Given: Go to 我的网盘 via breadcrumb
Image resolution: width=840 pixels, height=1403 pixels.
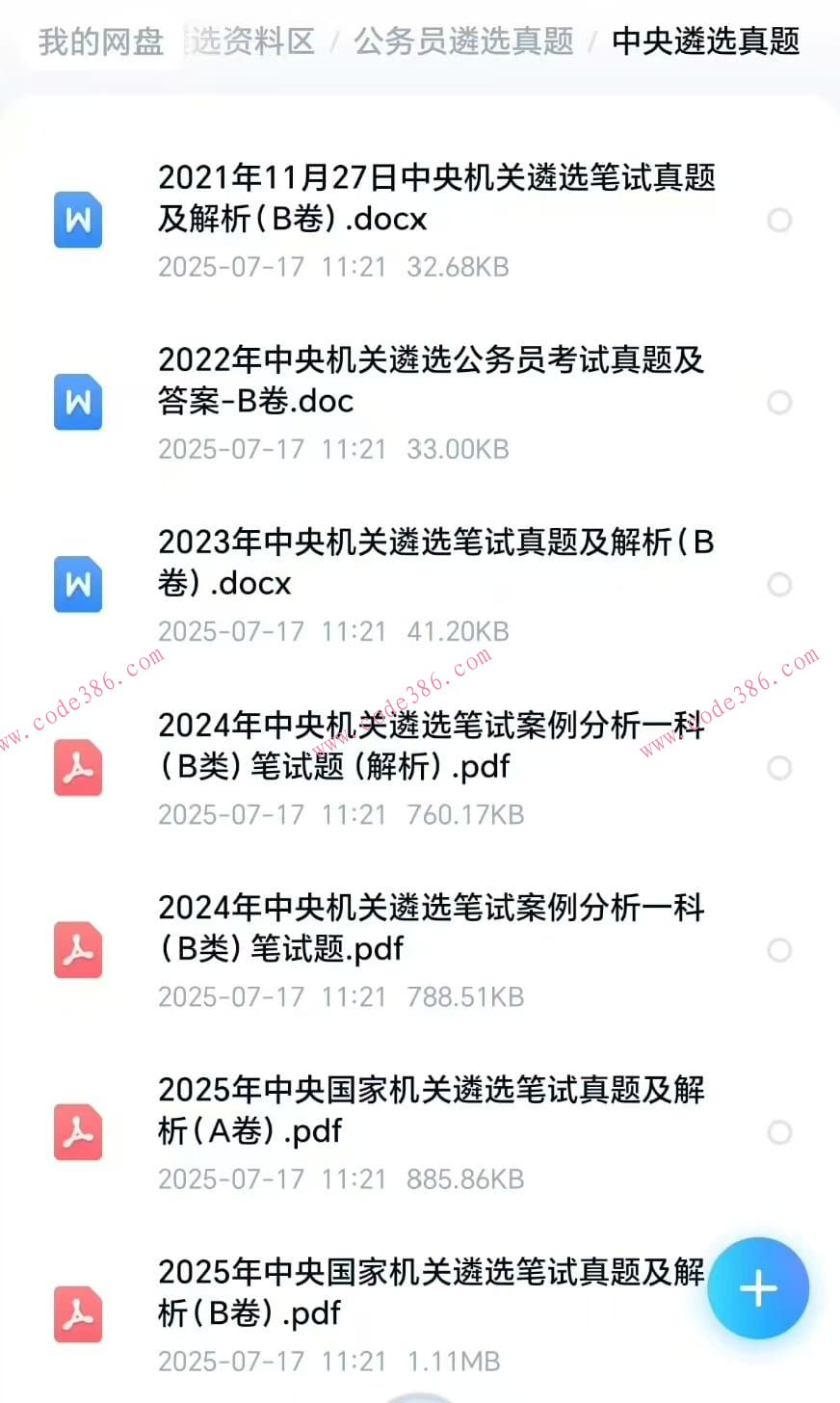Looking at the screenshot, I should pos(100,41).
